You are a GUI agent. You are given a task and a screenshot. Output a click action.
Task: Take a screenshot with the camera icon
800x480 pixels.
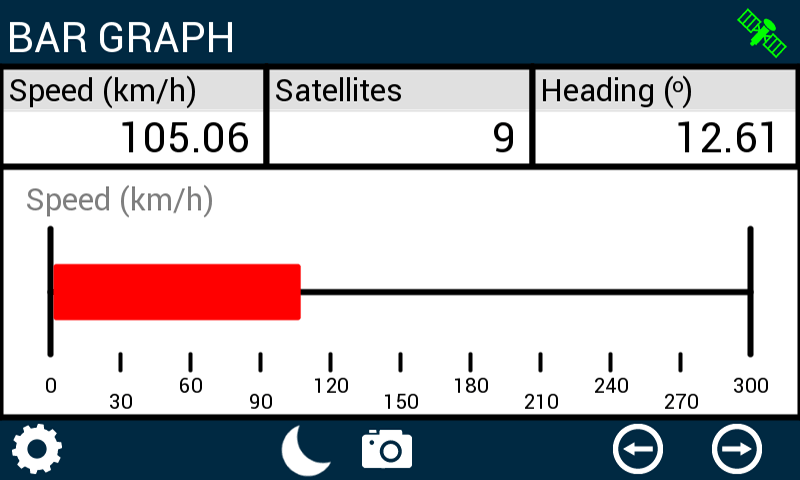click(387, 449)
